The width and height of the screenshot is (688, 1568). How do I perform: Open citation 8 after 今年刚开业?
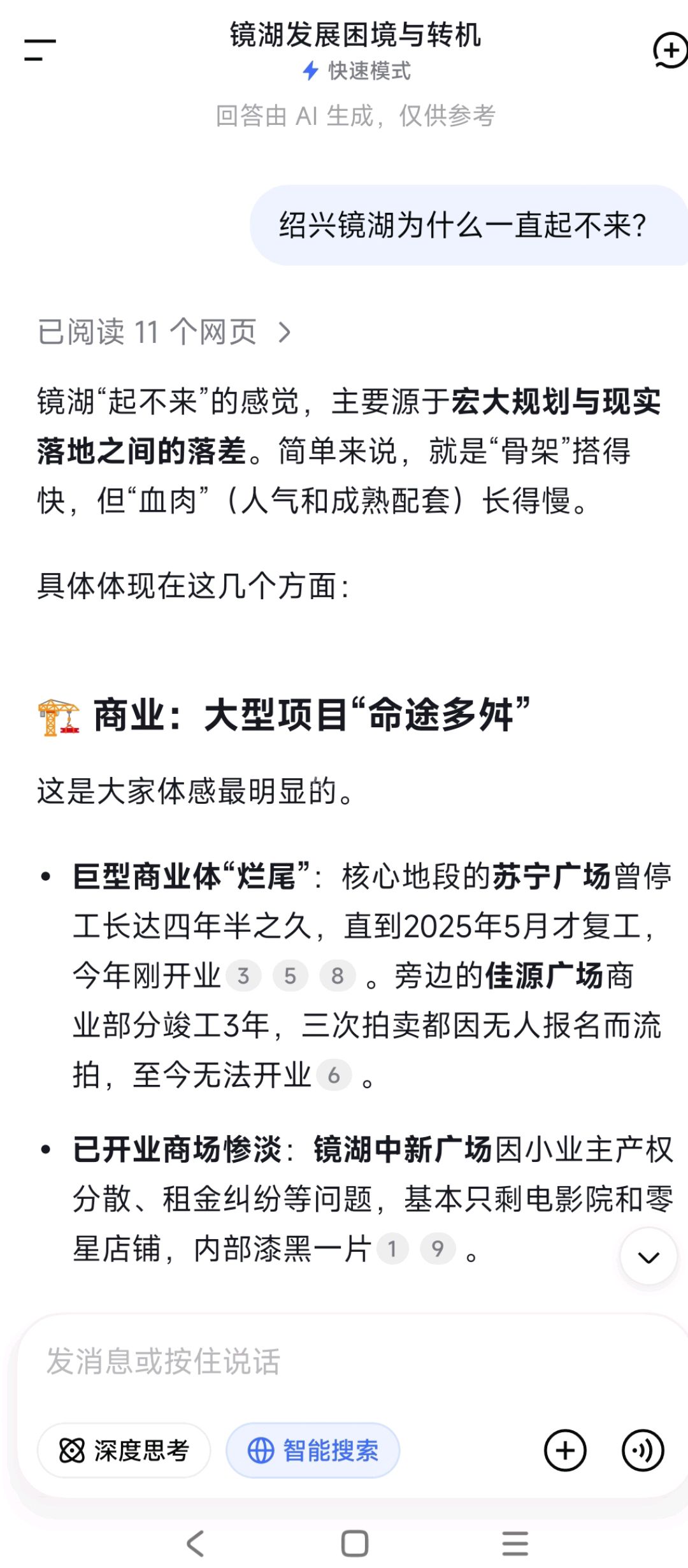pos(338,975)
